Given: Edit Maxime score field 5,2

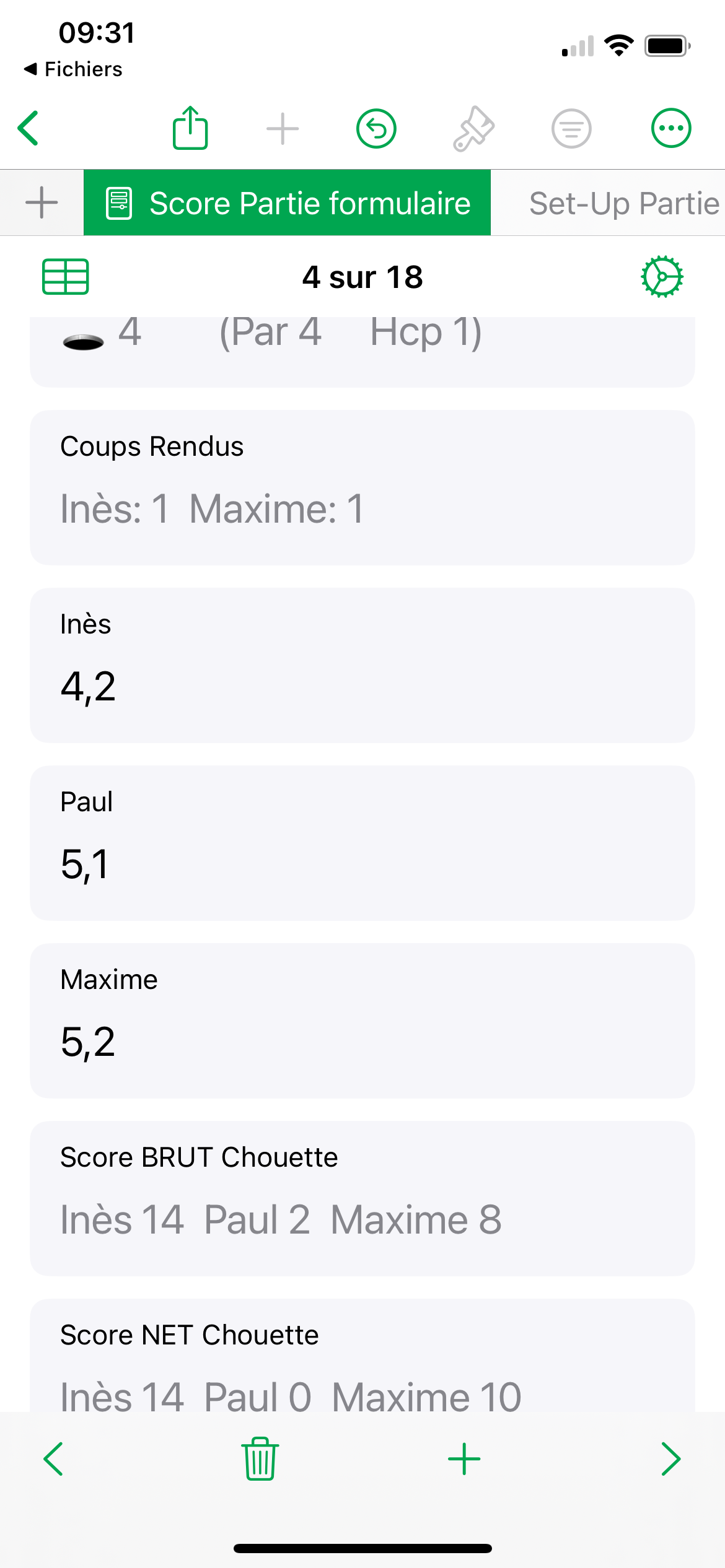Looking at the screenshot, I should pos(362,1021).
